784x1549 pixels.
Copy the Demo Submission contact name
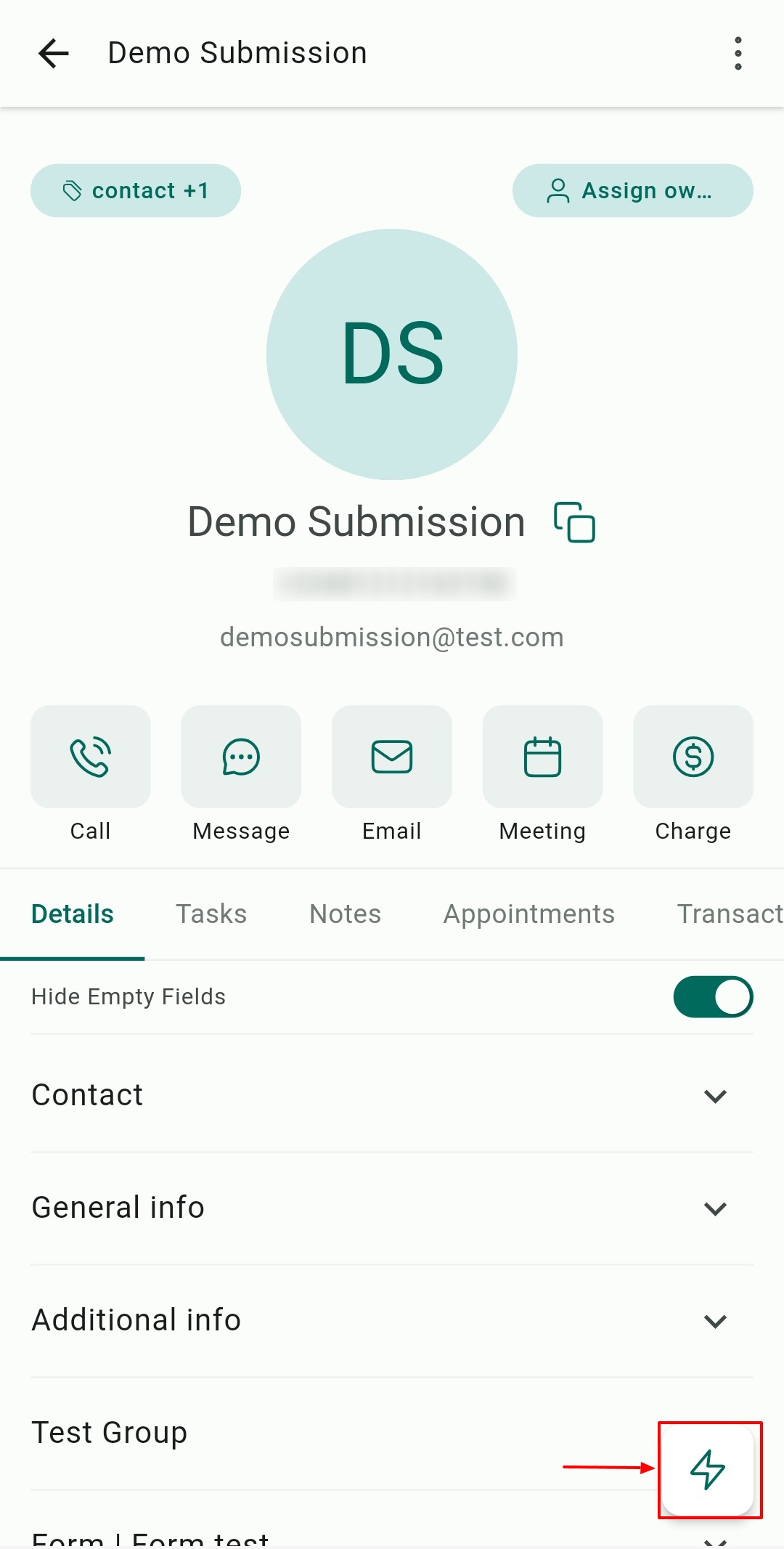pos(574,522)
